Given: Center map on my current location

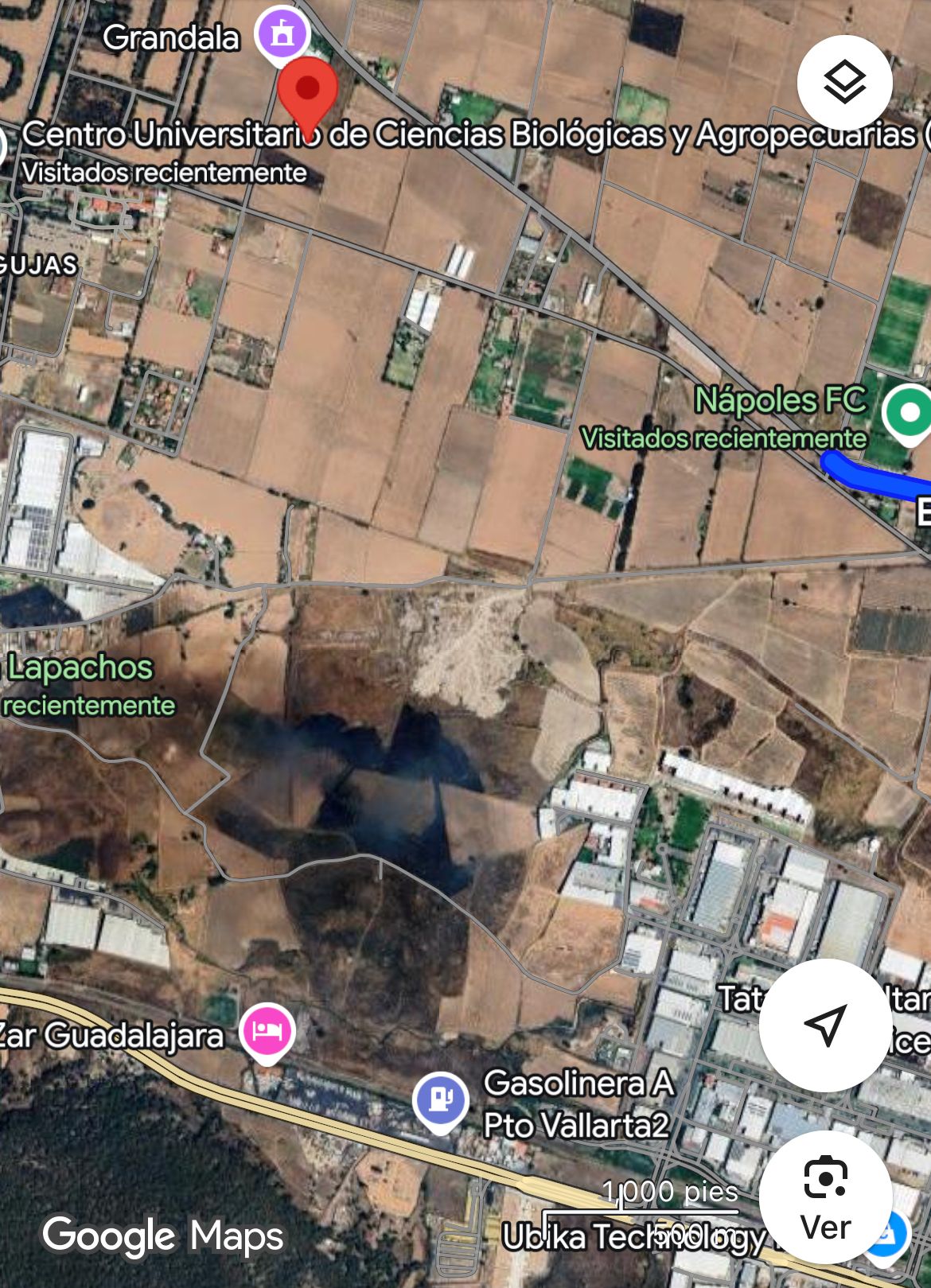Looking at the screenshot, I should tap(825, 1025).
